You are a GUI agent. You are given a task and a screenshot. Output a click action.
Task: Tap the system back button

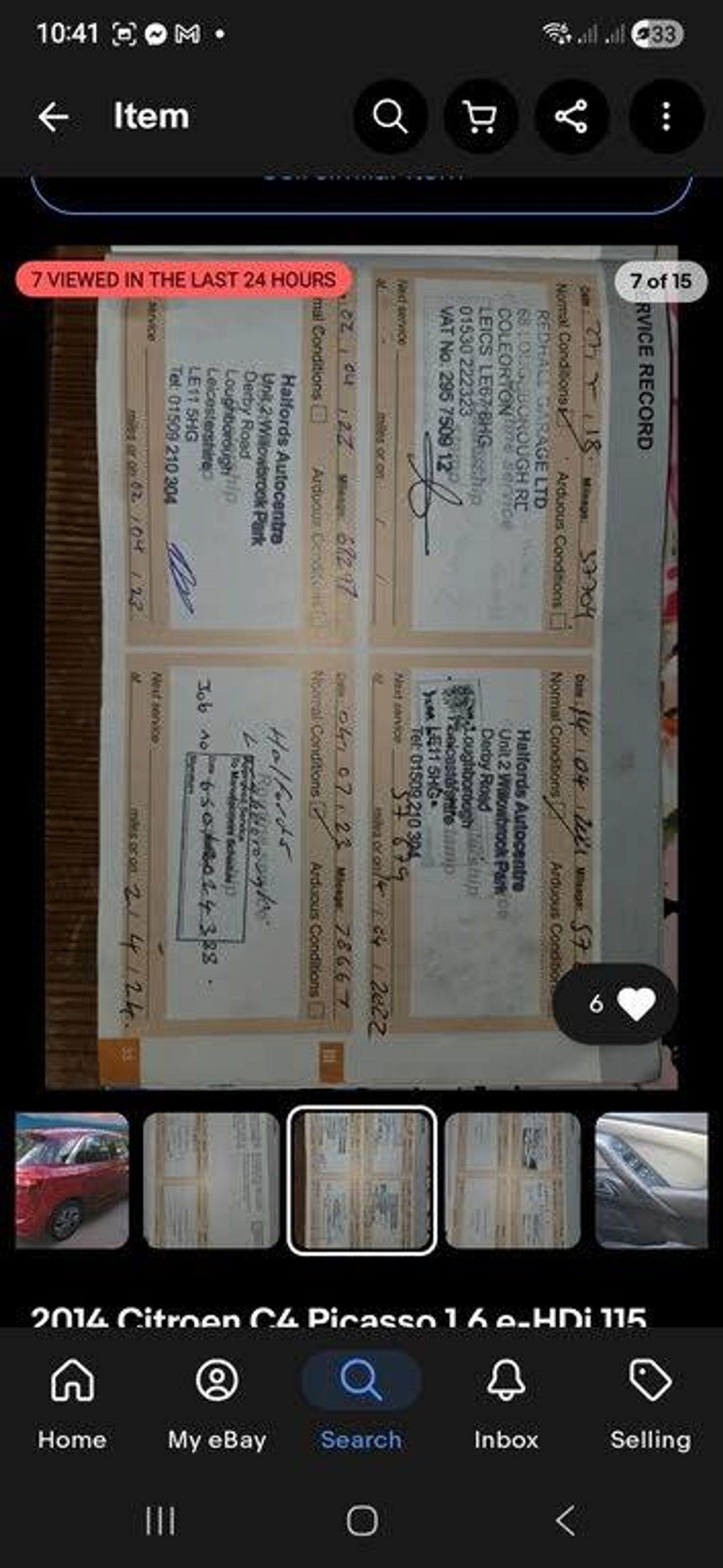(565, 1520)
